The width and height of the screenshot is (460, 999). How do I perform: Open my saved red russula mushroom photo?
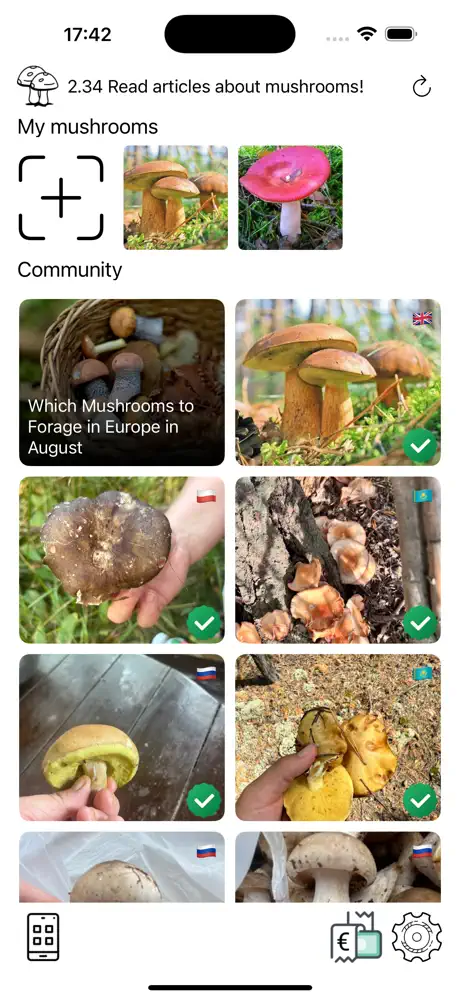click(291, 198)
